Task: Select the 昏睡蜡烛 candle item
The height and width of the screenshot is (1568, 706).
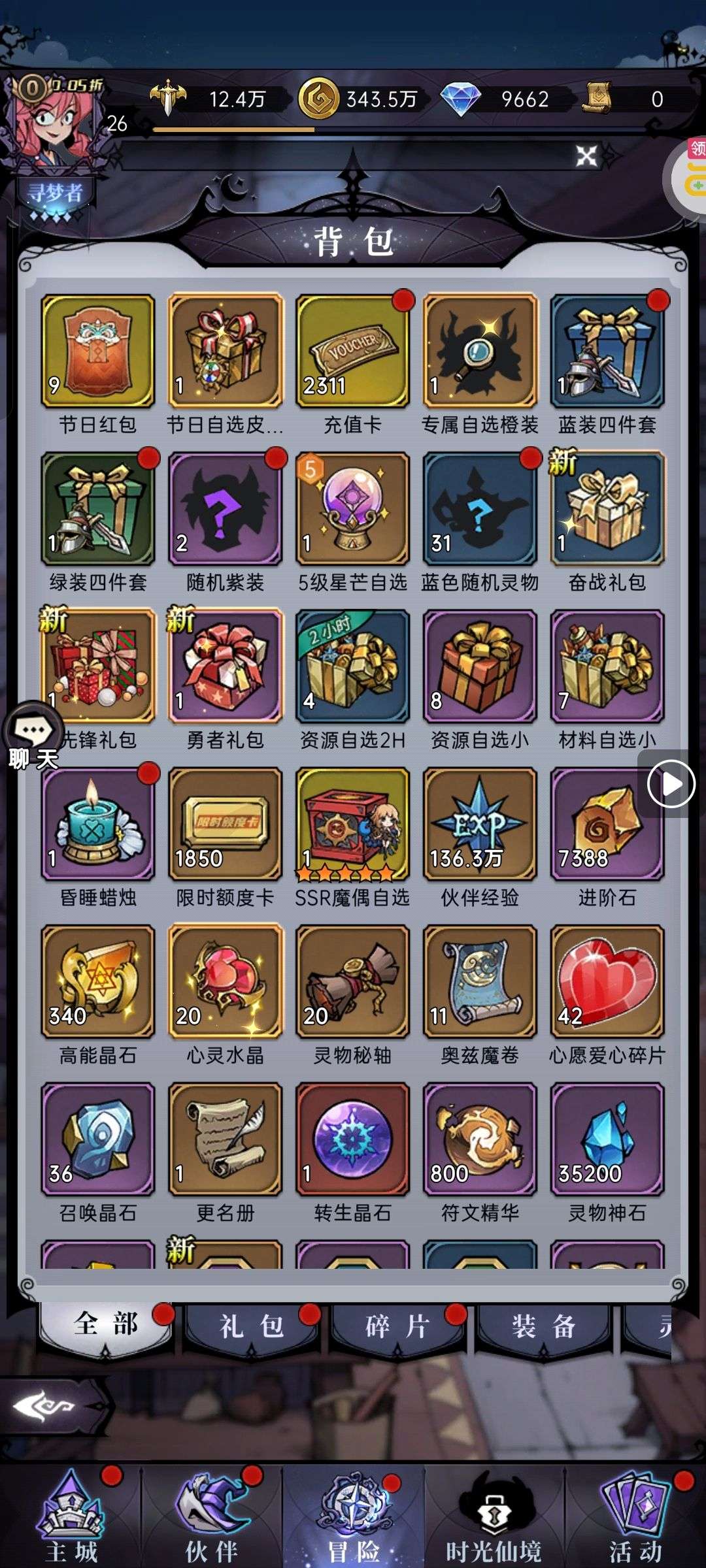Action: click(x=98, y=824)
